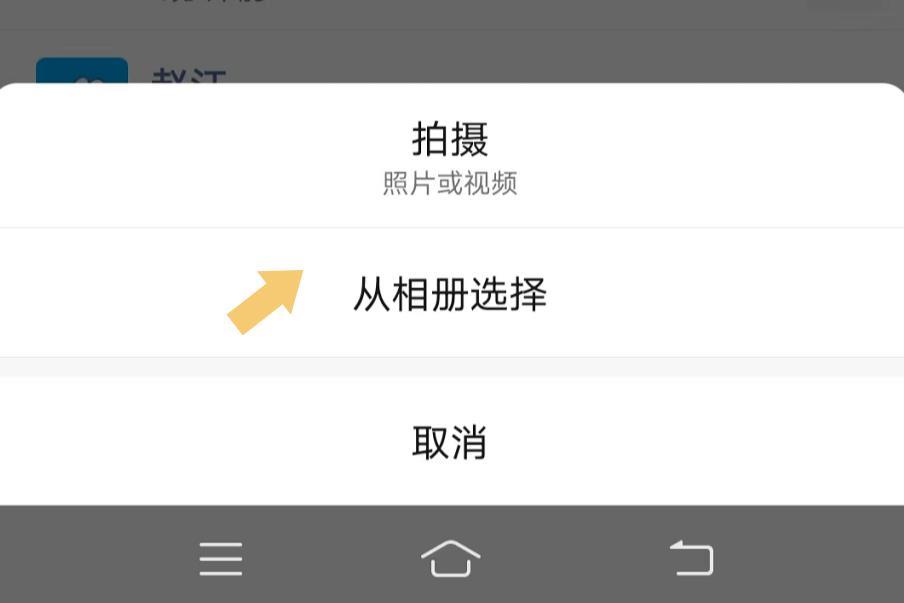Tap the system back button
Screen dimensions: 904x603
[691, 557]
